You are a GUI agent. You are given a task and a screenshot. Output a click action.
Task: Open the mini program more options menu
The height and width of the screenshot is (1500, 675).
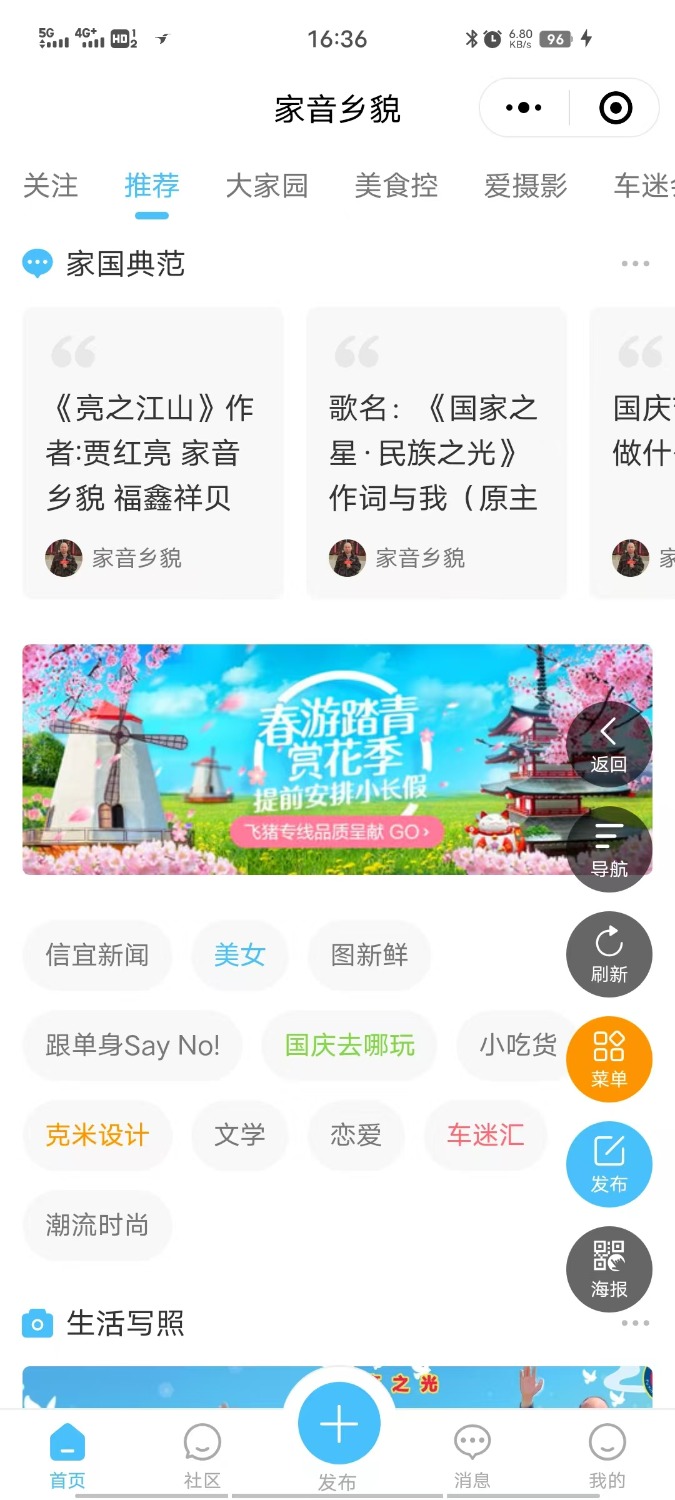pyautogui.click(x=524, y=108)
